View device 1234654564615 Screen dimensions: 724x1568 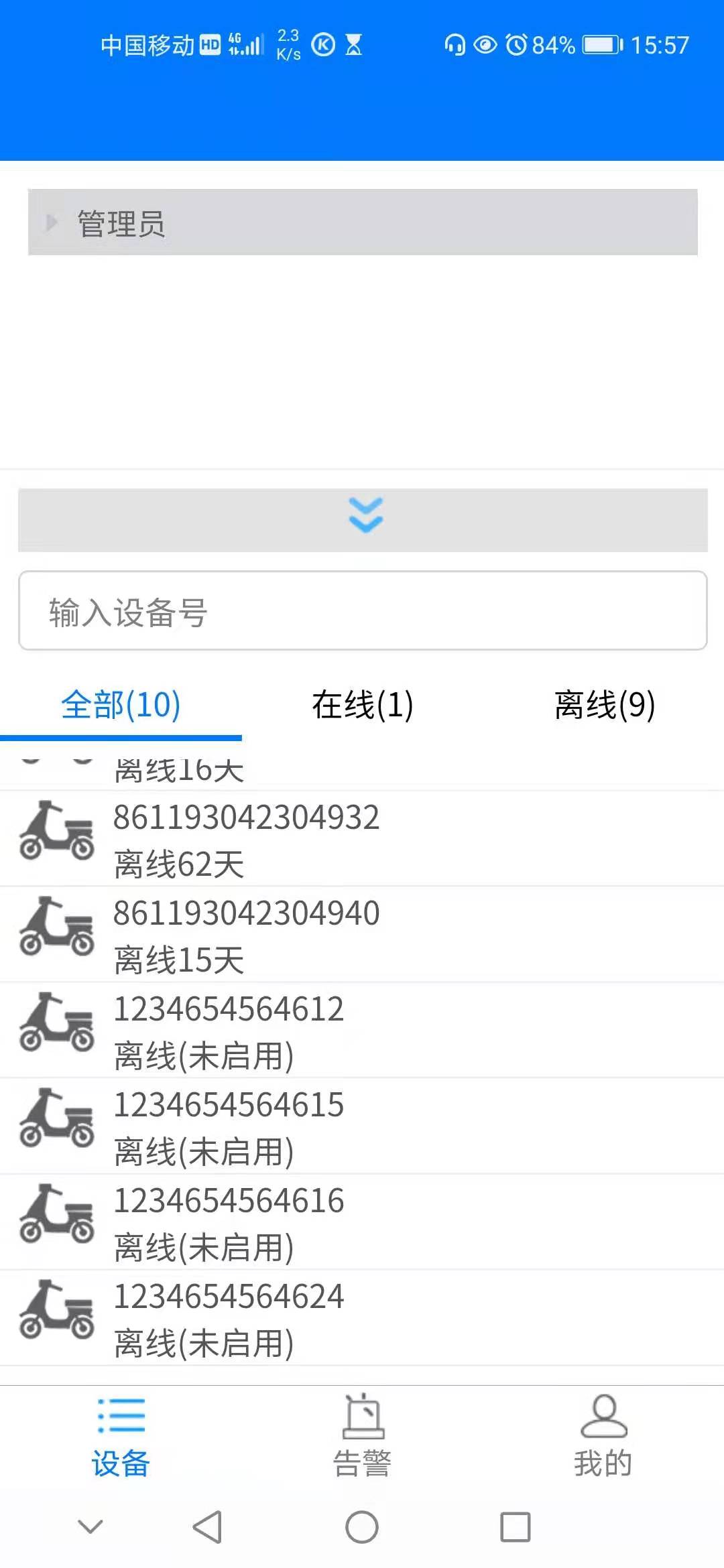tap(362, 1126)
